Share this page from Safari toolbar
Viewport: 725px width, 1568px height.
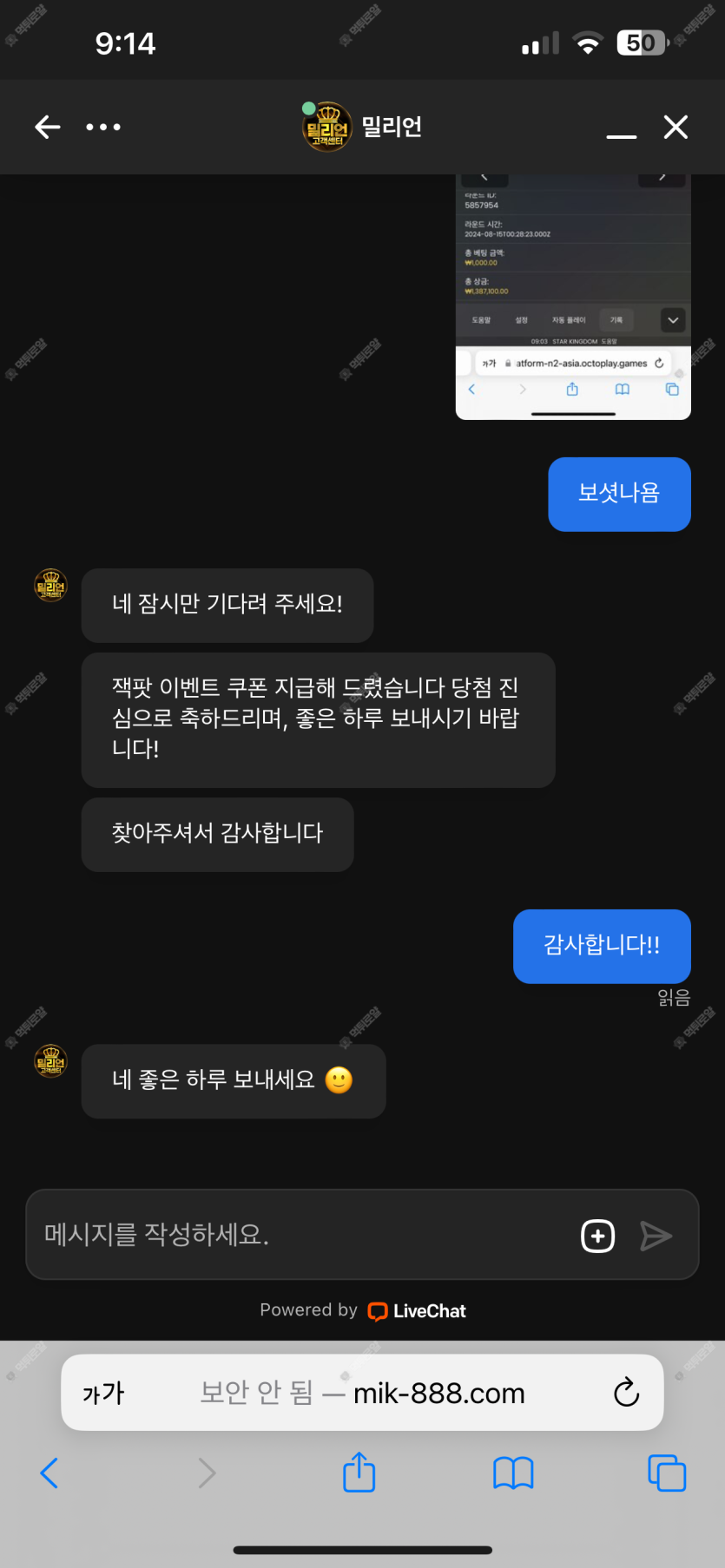coord(359,1473)
